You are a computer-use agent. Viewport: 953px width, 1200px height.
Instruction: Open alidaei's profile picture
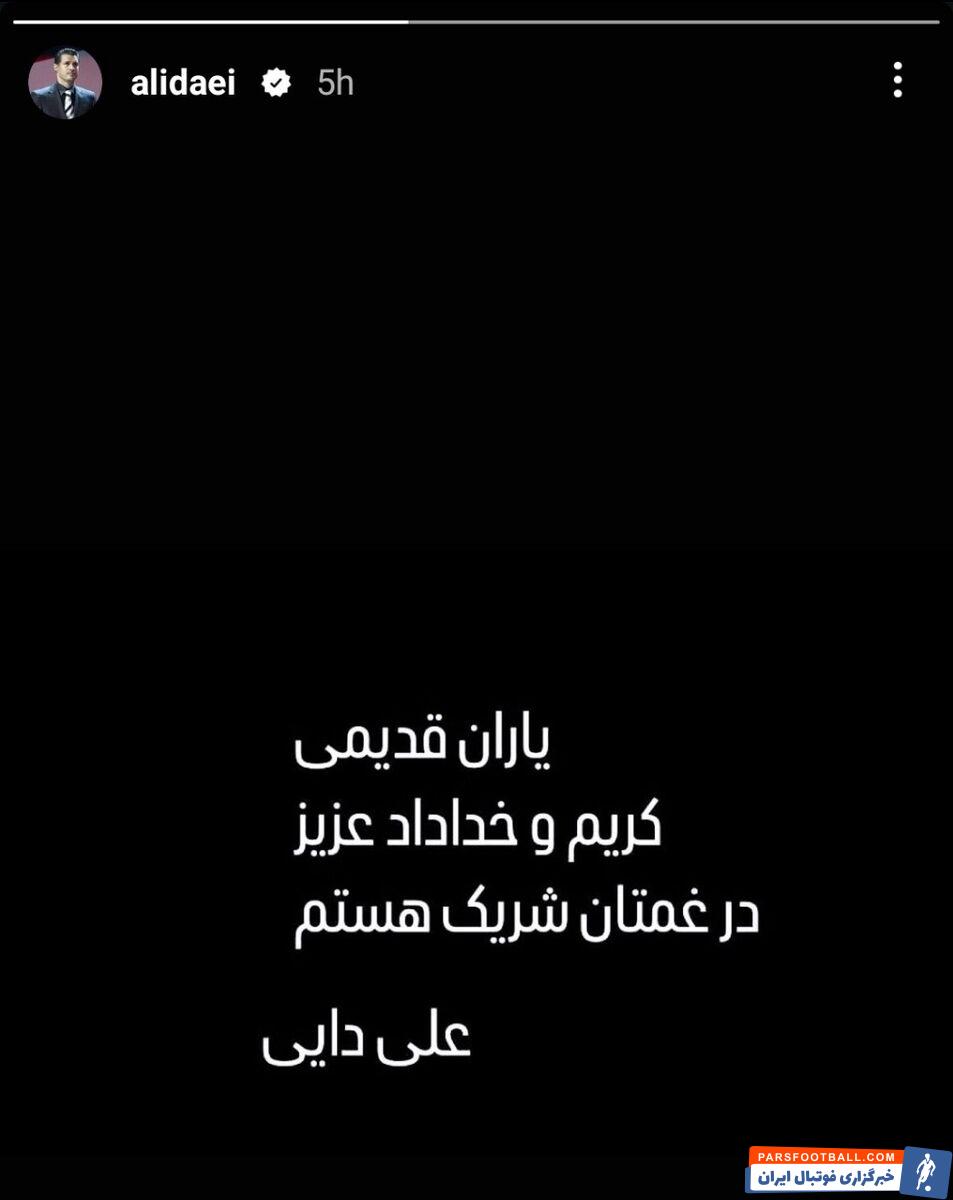[x=65, y=83]
